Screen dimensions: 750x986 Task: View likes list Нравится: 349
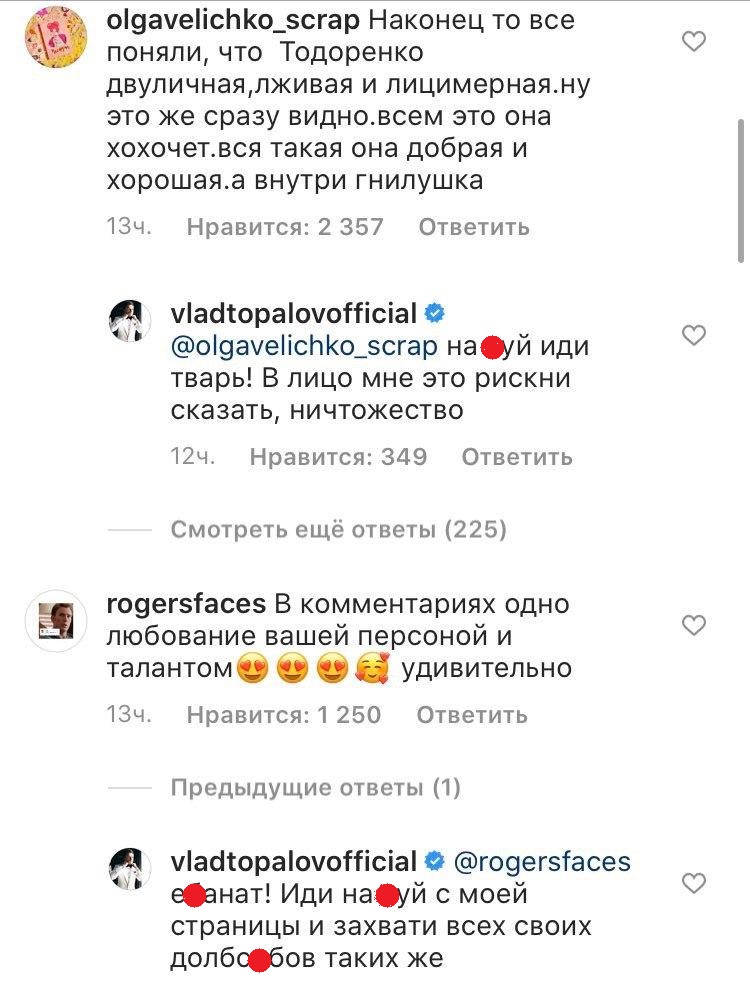click(338, 457)
